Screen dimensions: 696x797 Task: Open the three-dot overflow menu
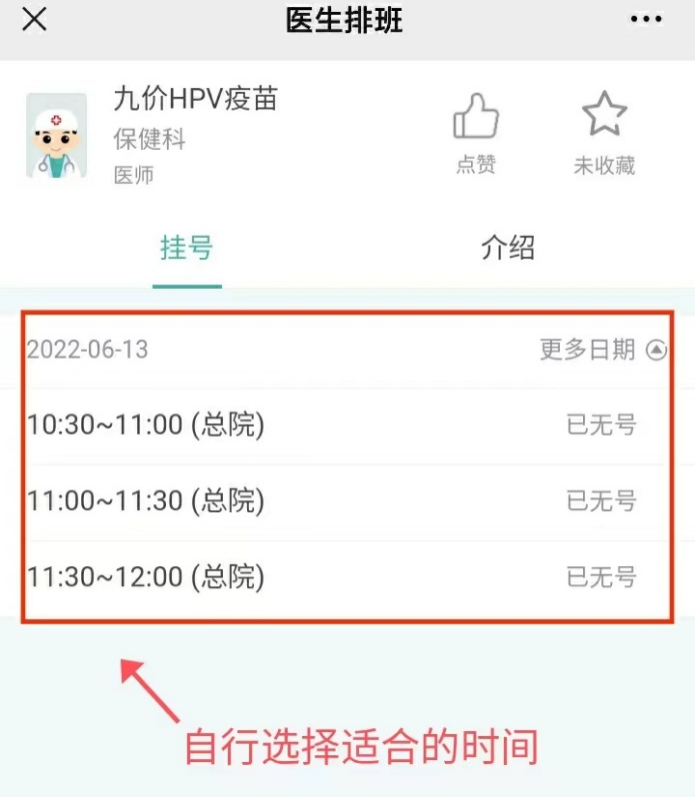pos(646,19)
